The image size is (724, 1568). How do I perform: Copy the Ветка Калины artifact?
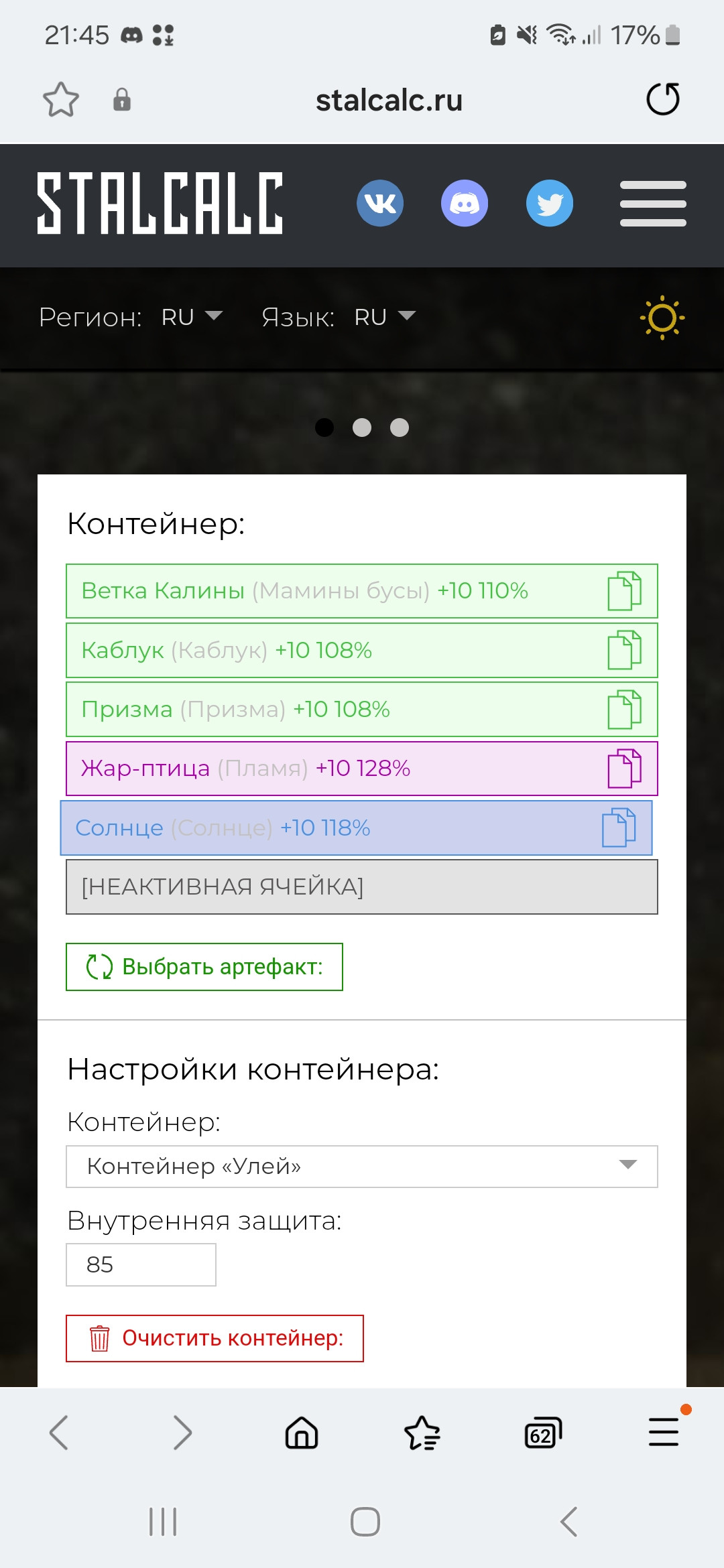coord(623,591)
